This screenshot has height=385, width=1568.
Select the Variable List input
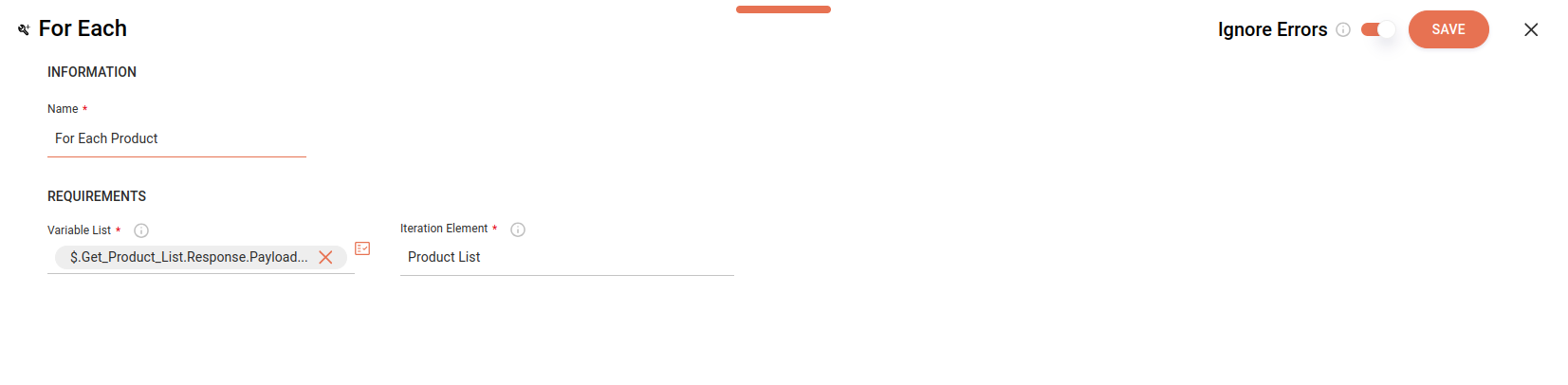pyautogui.click(x=189, y=257)
